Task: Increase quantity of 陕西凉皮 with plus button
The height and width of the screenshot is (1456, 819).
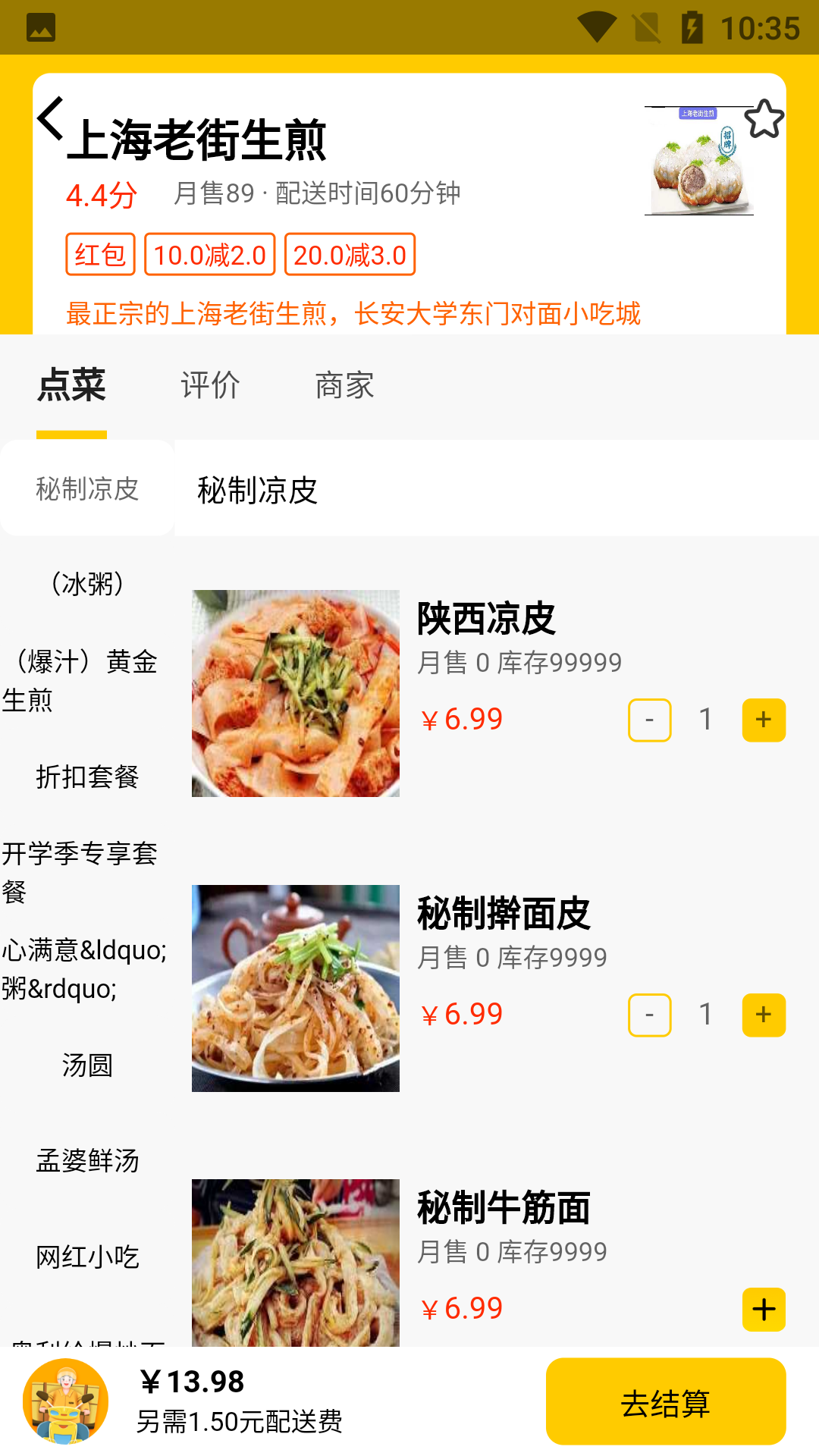Action: (763, 720)
